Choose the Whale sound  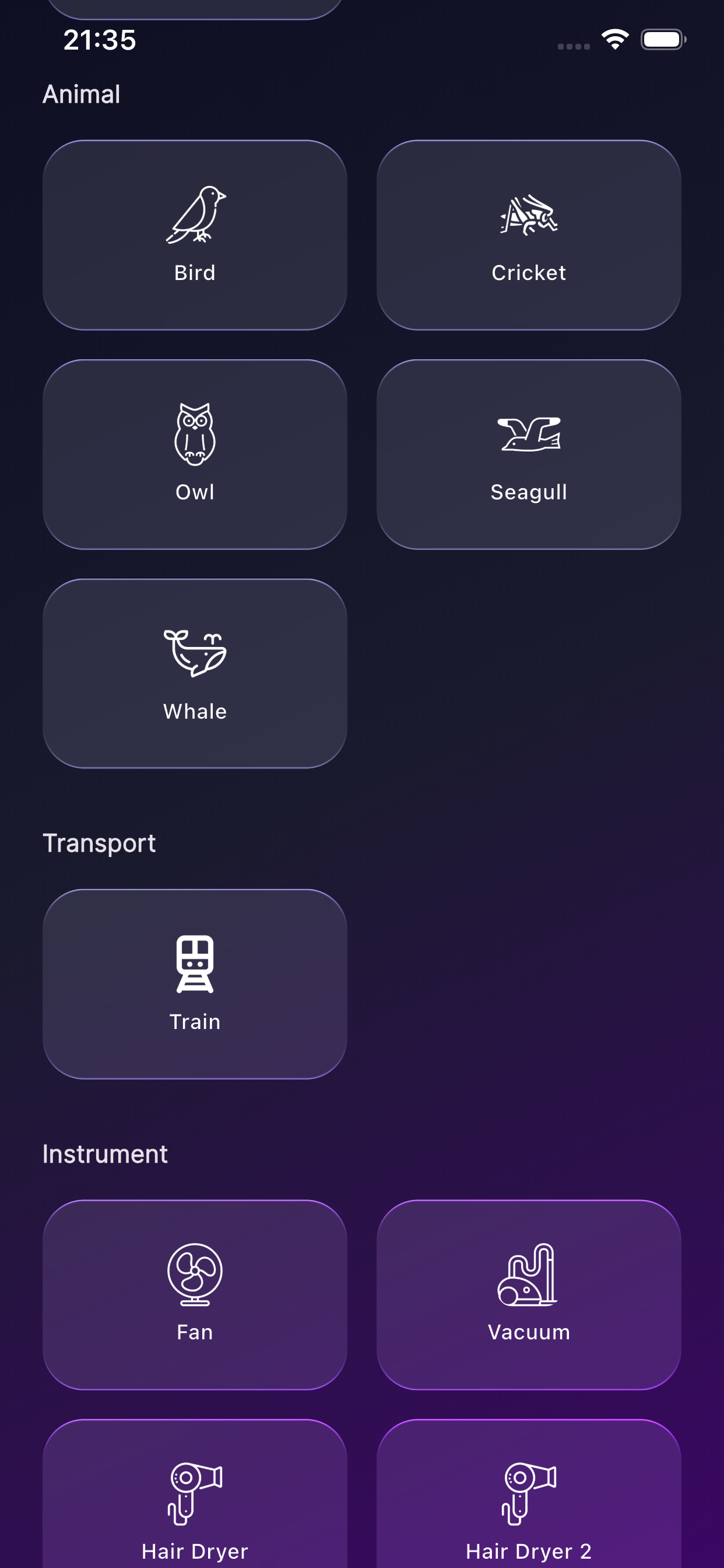(195, 673)
